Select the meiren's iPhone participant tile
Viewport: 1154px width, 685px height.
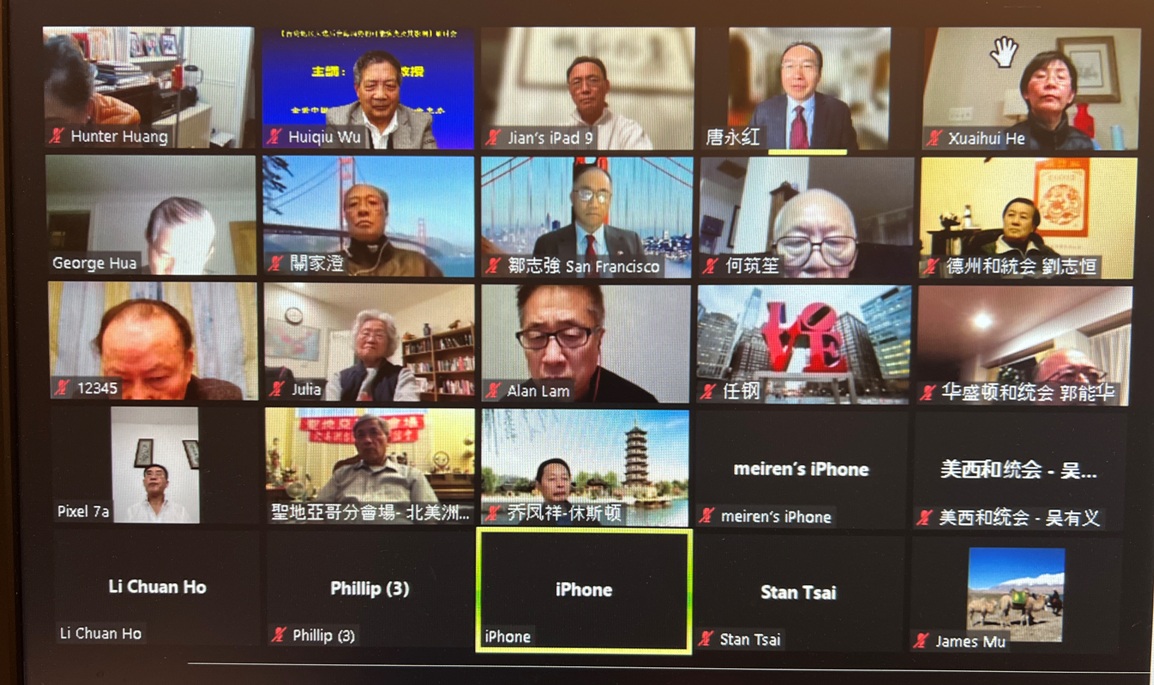pos(801,468)
